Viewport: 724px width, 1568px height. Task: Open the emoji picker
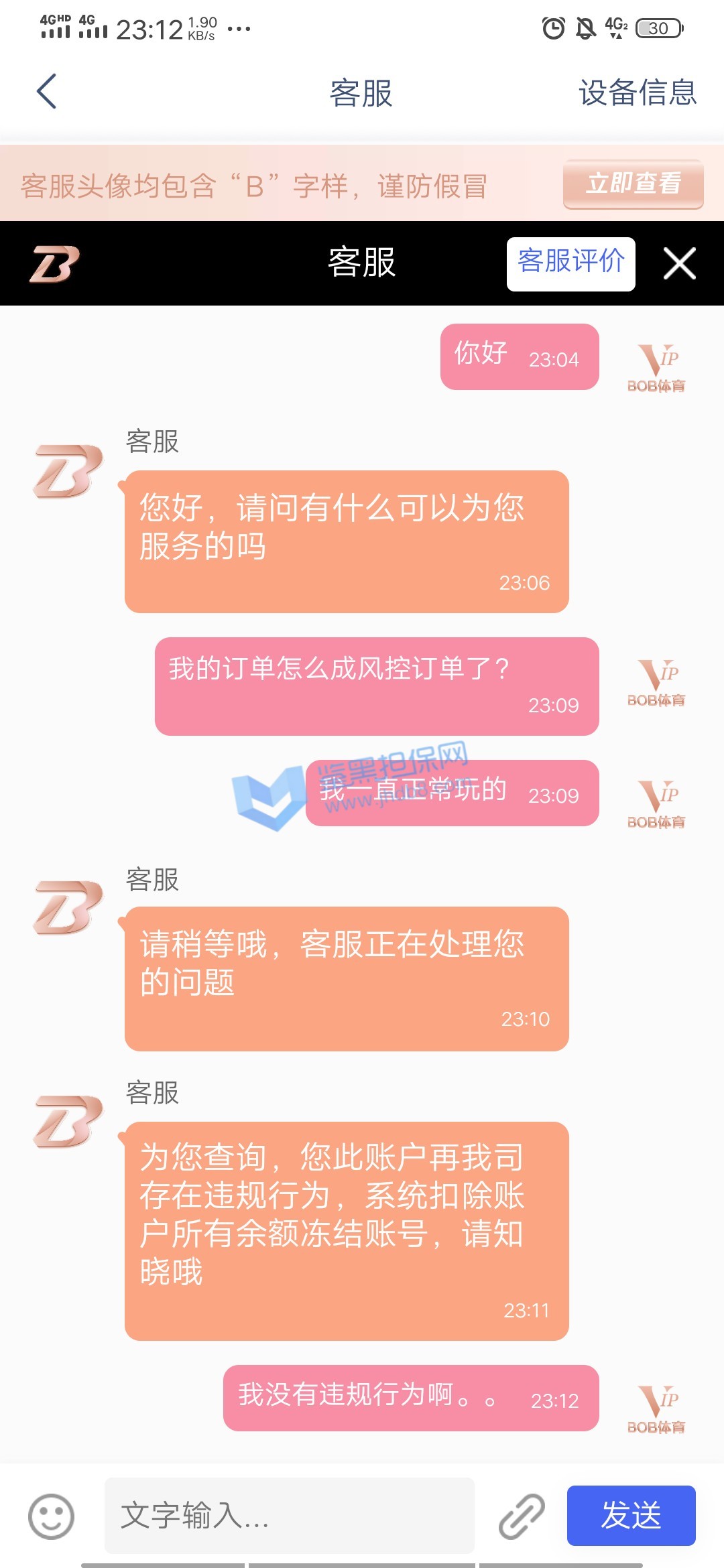[51, 1516]
